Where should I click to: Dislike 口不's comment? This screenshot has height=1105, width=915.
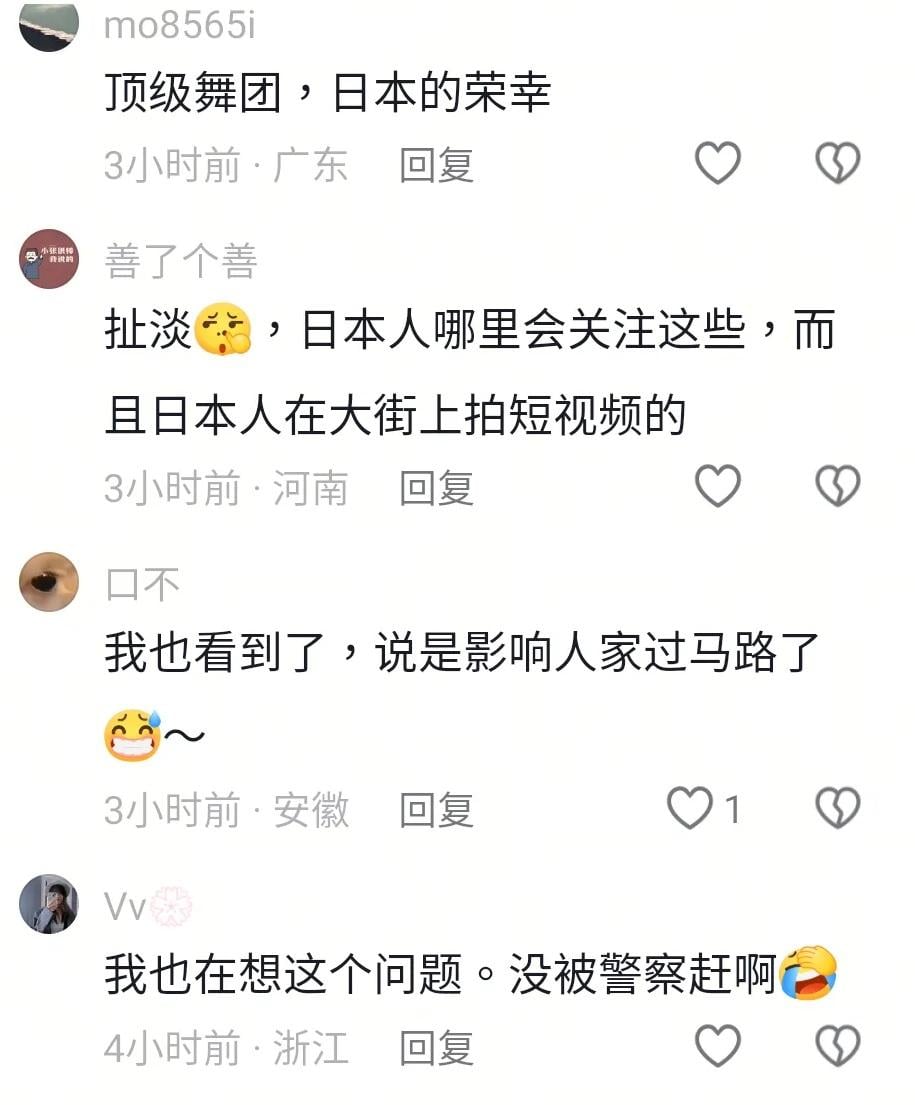[x=838, y=808]
